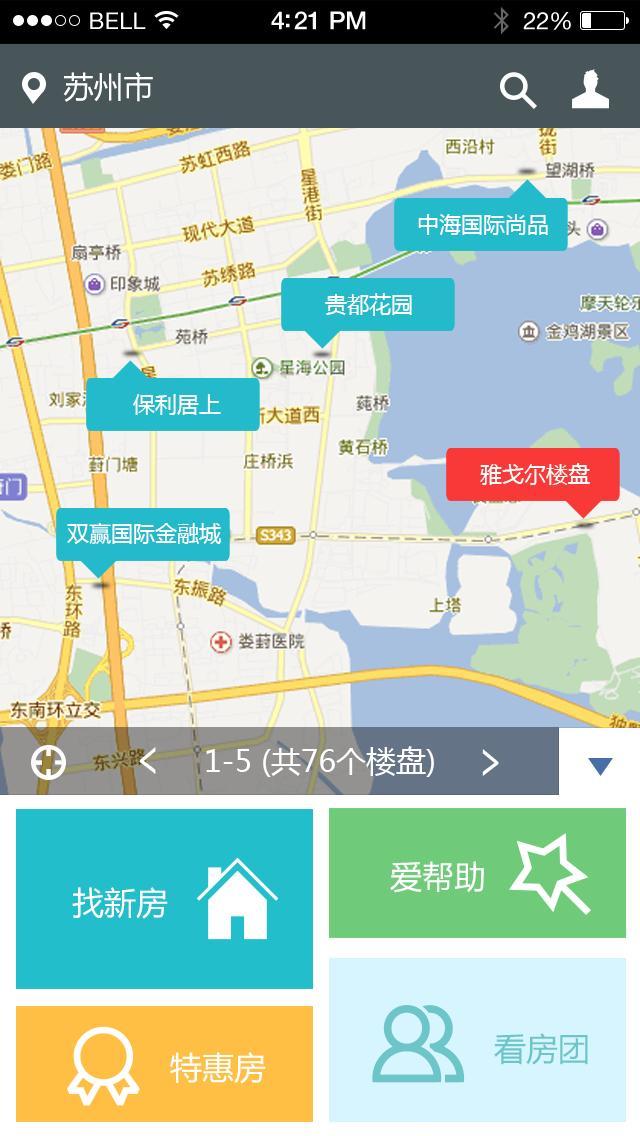Open the search magnifier icon
This screenshot has height=1136, width=640.
click(x=518, y=91)
